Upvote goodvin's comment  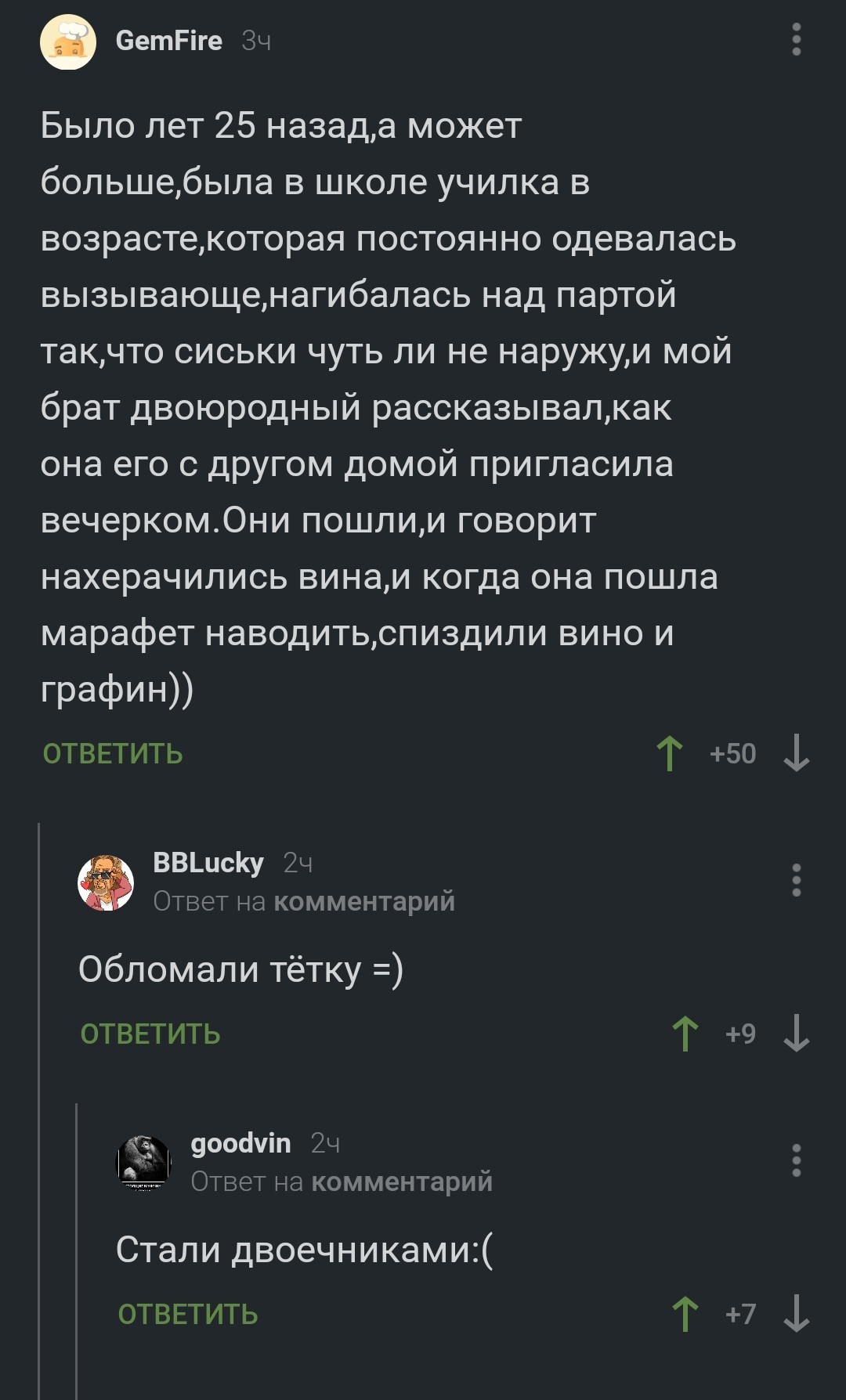(685, 1314)
